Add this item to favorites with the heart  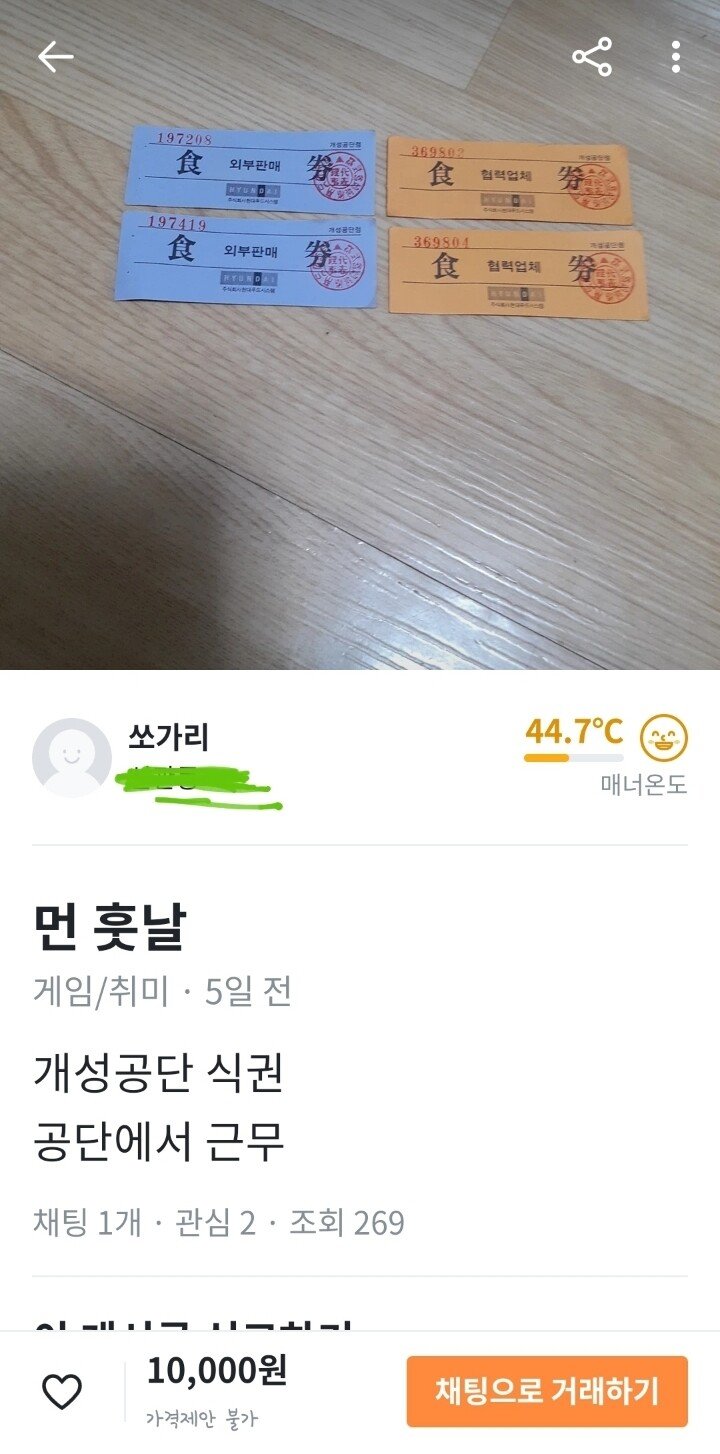click(x=62, y=1391)
